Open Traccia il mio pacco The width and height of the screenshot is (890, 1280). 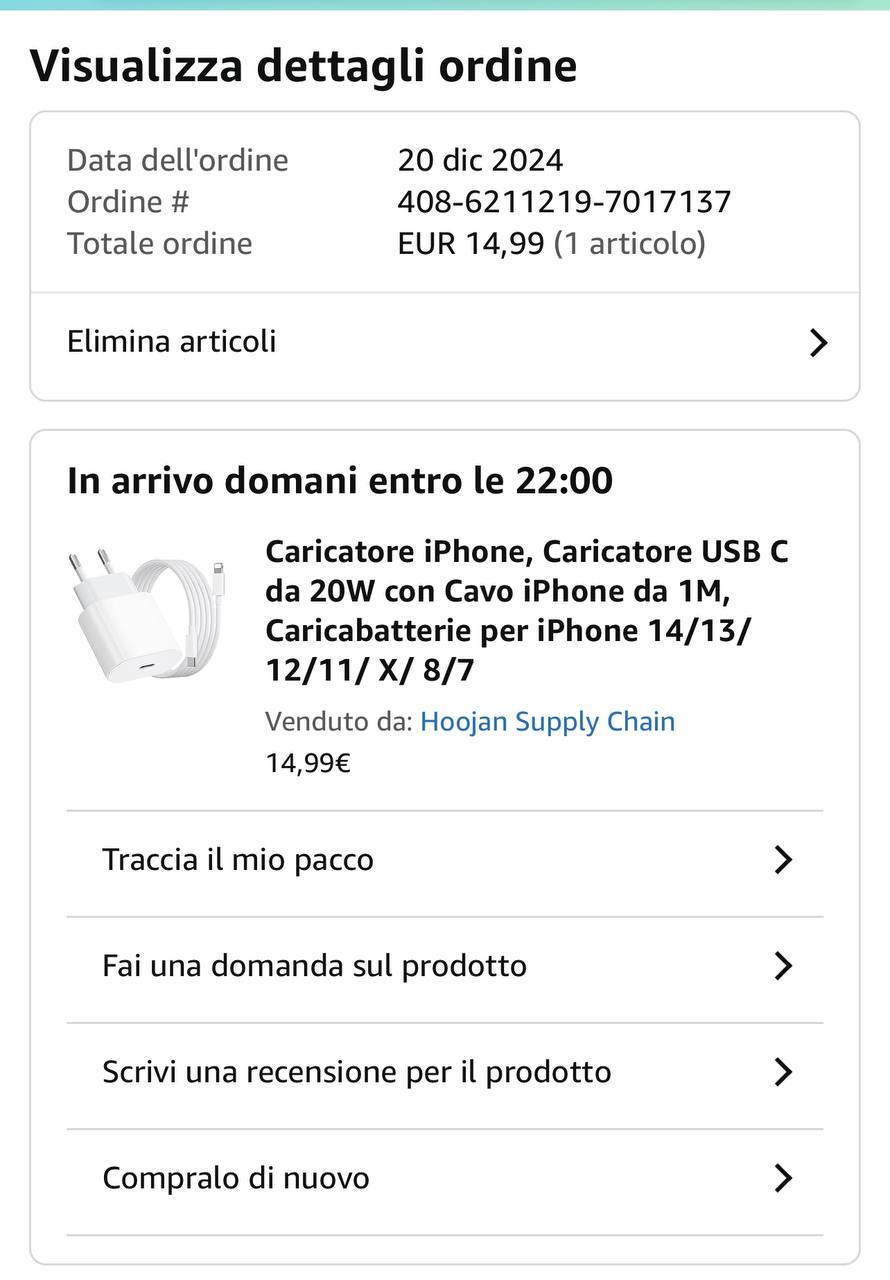(x=445, y=860)
